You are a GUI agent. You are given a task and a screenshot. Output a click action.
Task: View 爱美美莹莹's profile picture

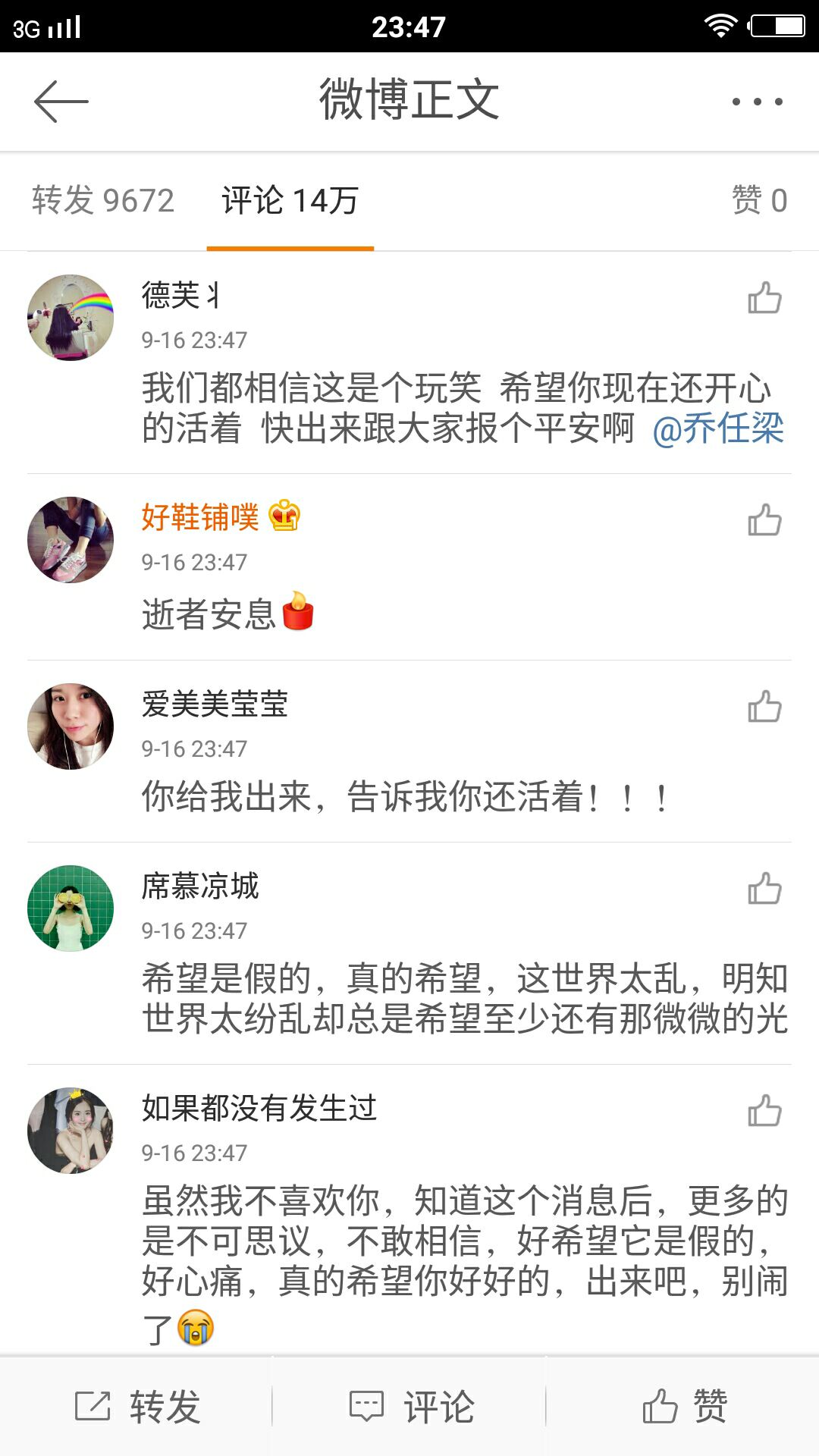tap(71, 726)
